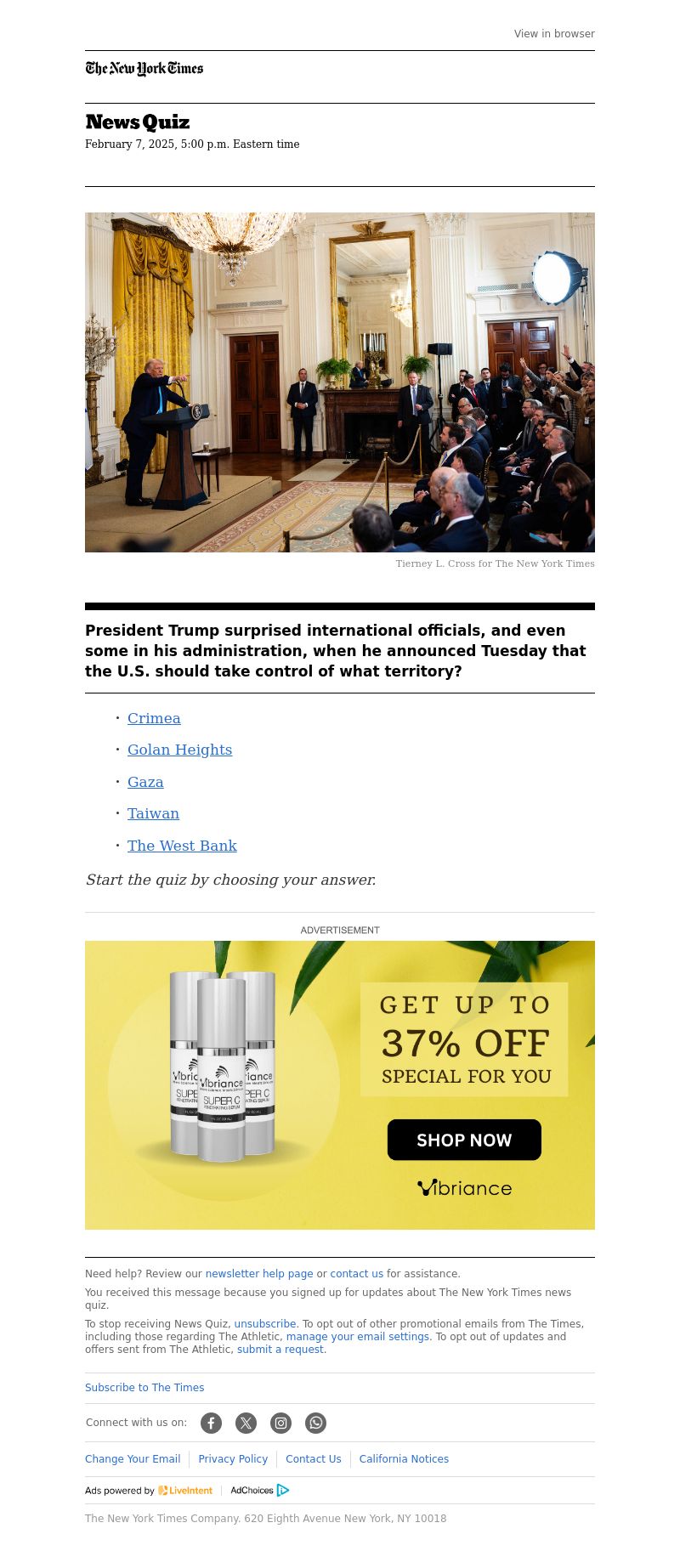Answer the quiz with Taiwan
This screenshot has height=1568, width=680.
153,813
